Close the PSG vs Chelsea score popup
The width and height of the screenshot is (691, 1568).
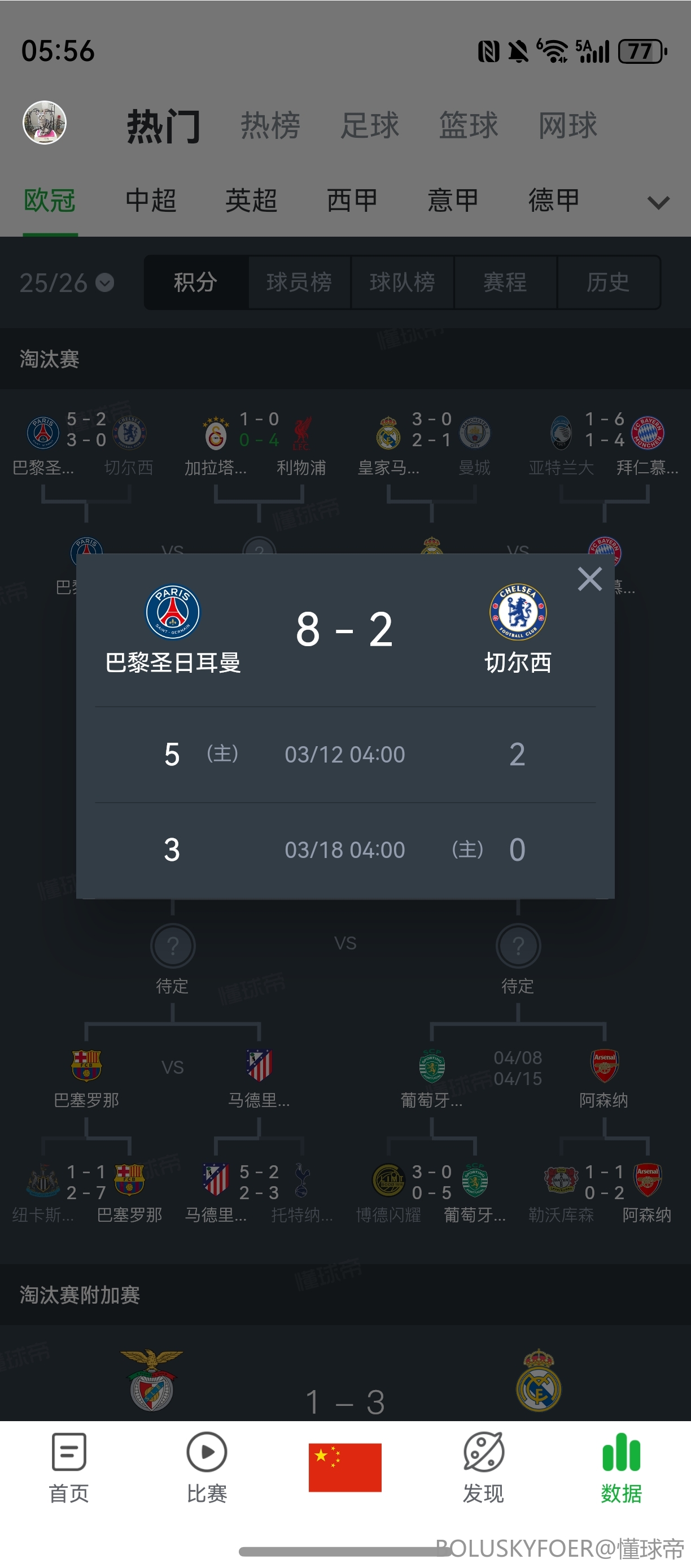589,579
